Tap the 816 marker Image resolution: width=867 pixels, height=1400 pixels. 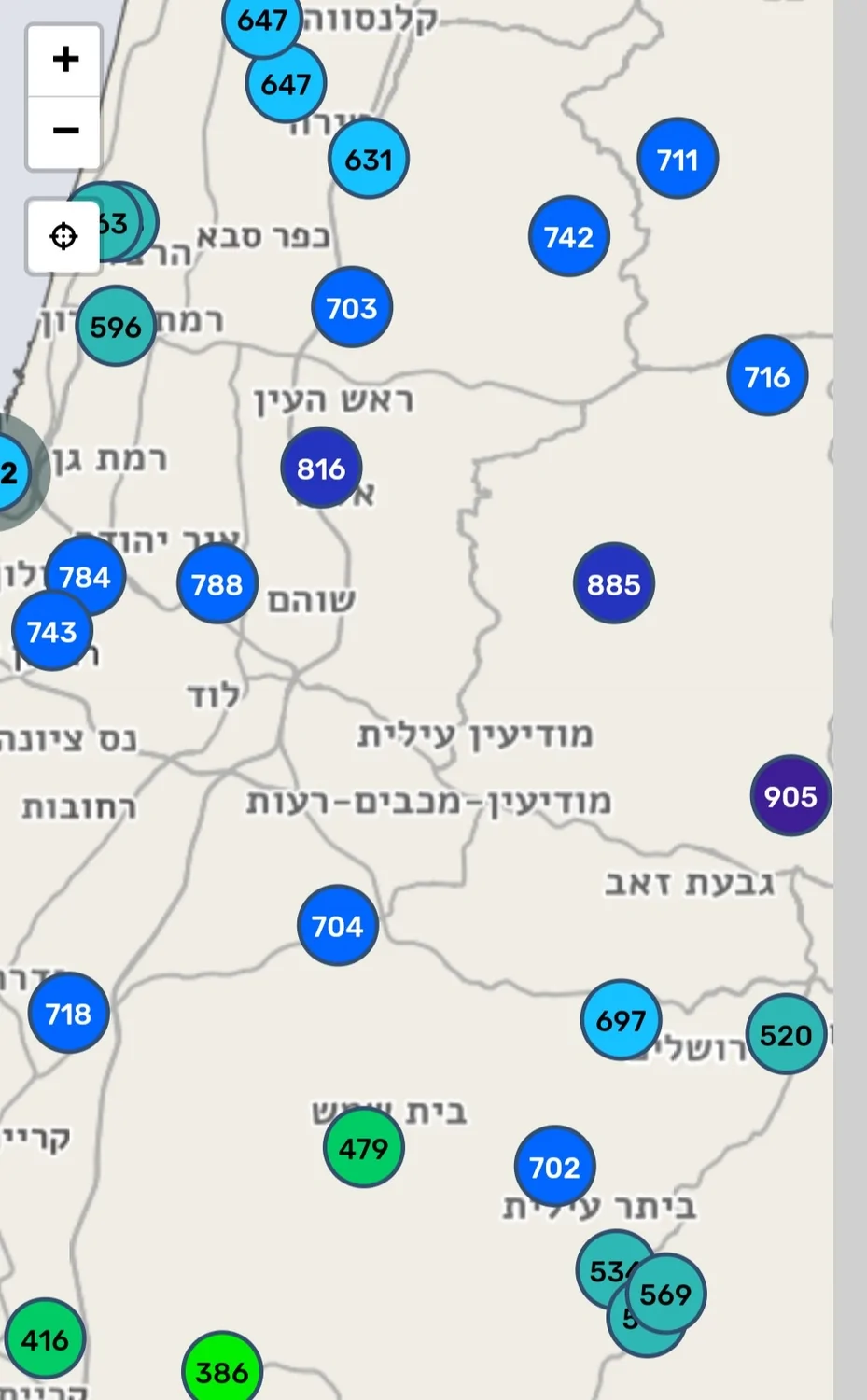click(321, 469)
